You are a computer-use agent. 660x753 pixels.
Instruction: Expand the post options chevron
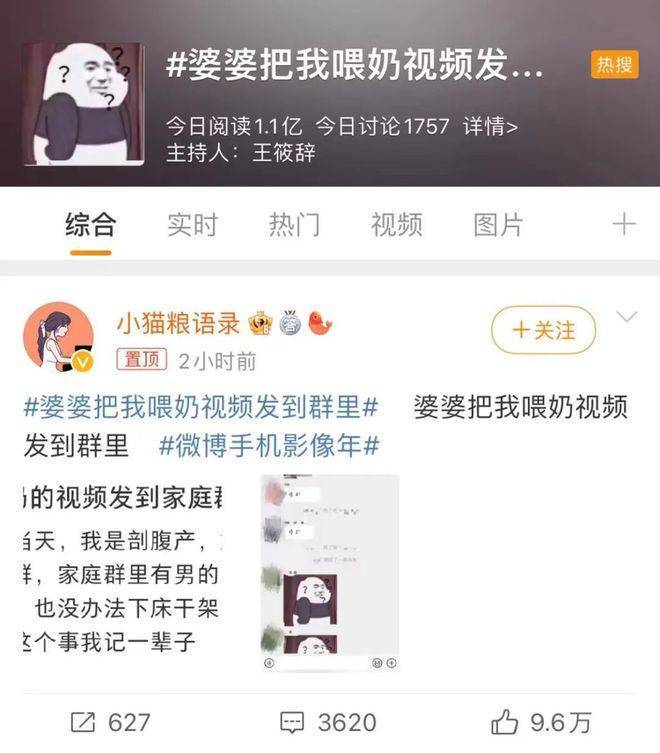point(627,318)
